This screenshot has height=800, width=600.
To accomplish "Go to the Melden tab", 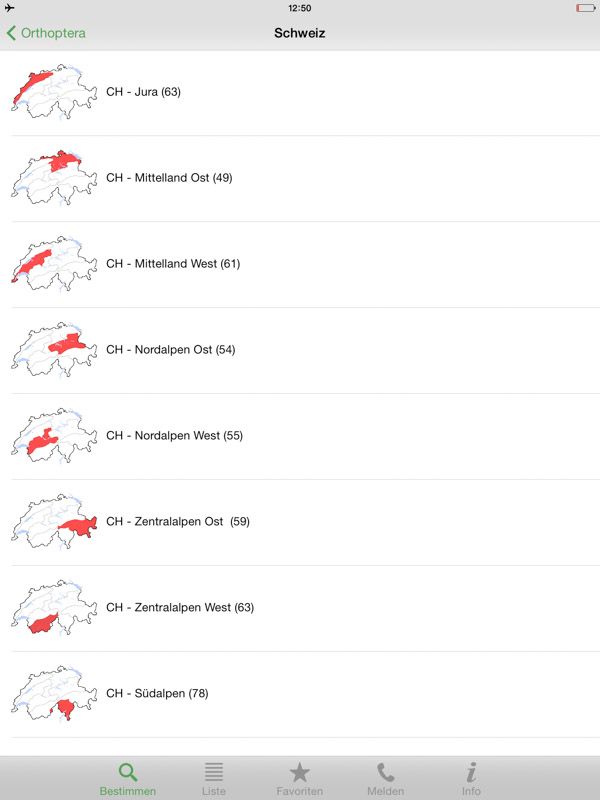I will pos(385,778).
